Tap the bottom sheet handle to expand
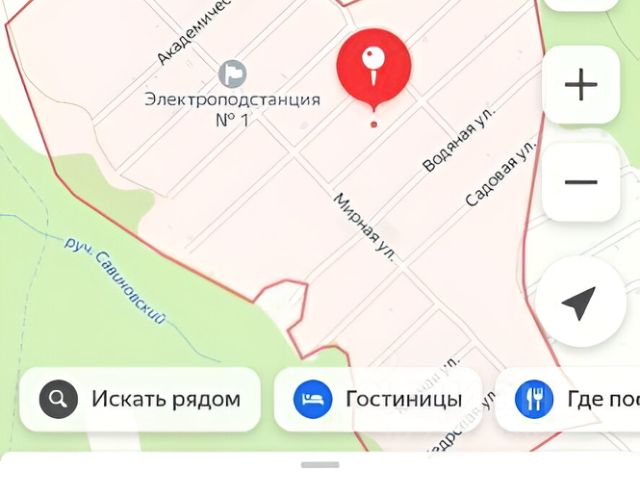640x480 pixels. coord(320,464)
